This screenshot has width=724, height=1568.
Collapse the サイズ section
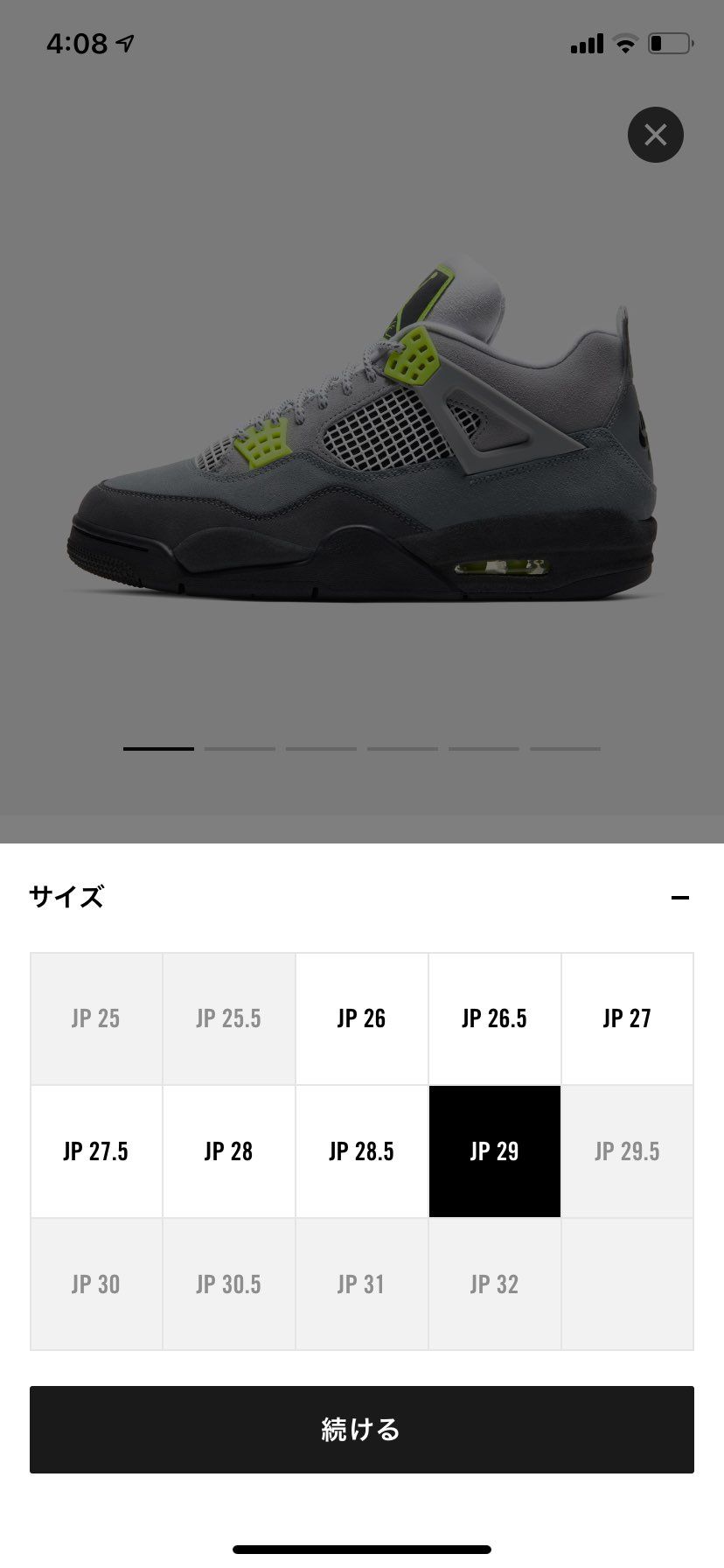pyautogui.click(x=679, y=898)
